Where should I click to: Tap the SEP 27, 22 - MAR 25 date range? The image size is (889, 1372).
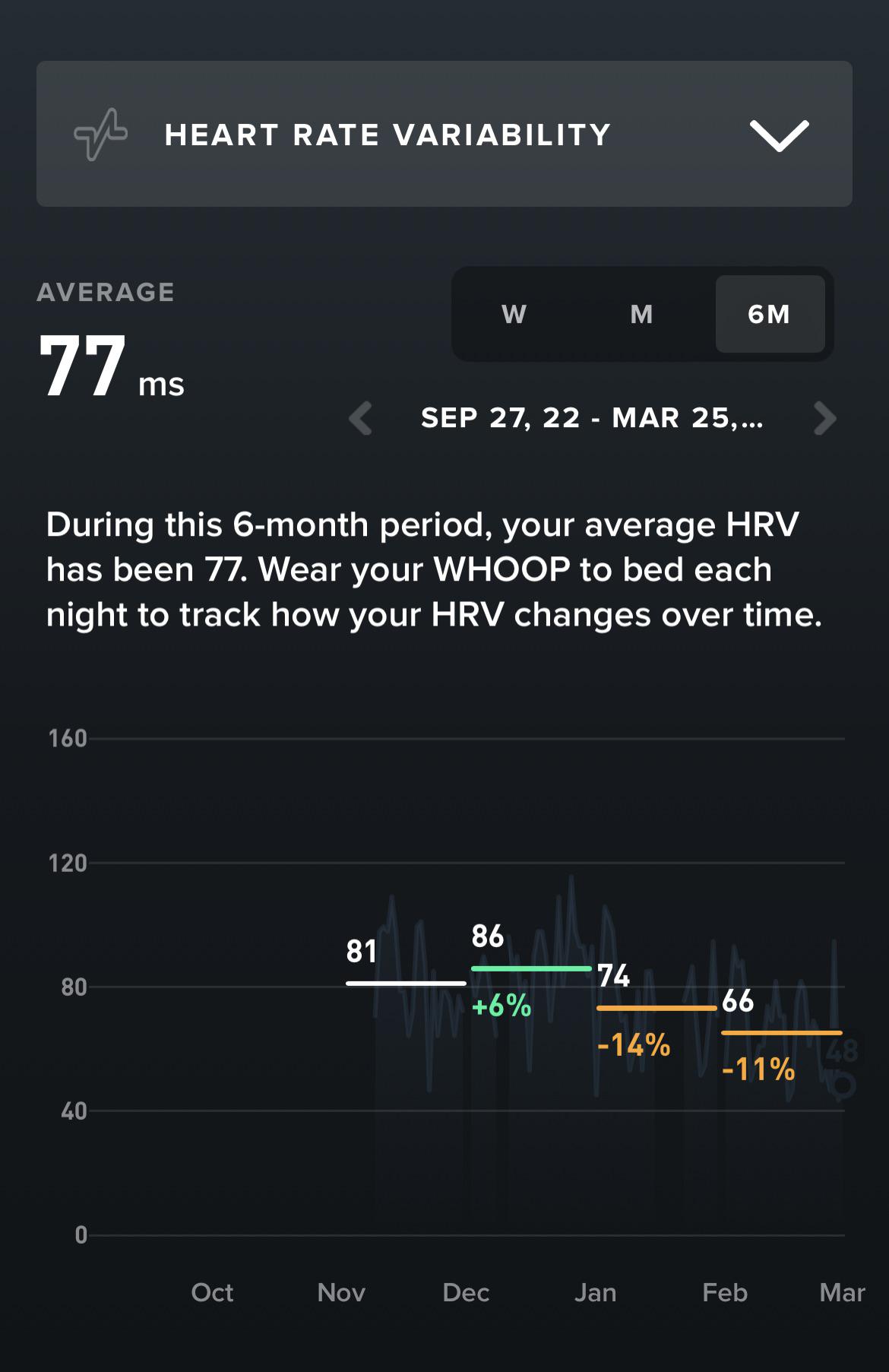(593, 419)
